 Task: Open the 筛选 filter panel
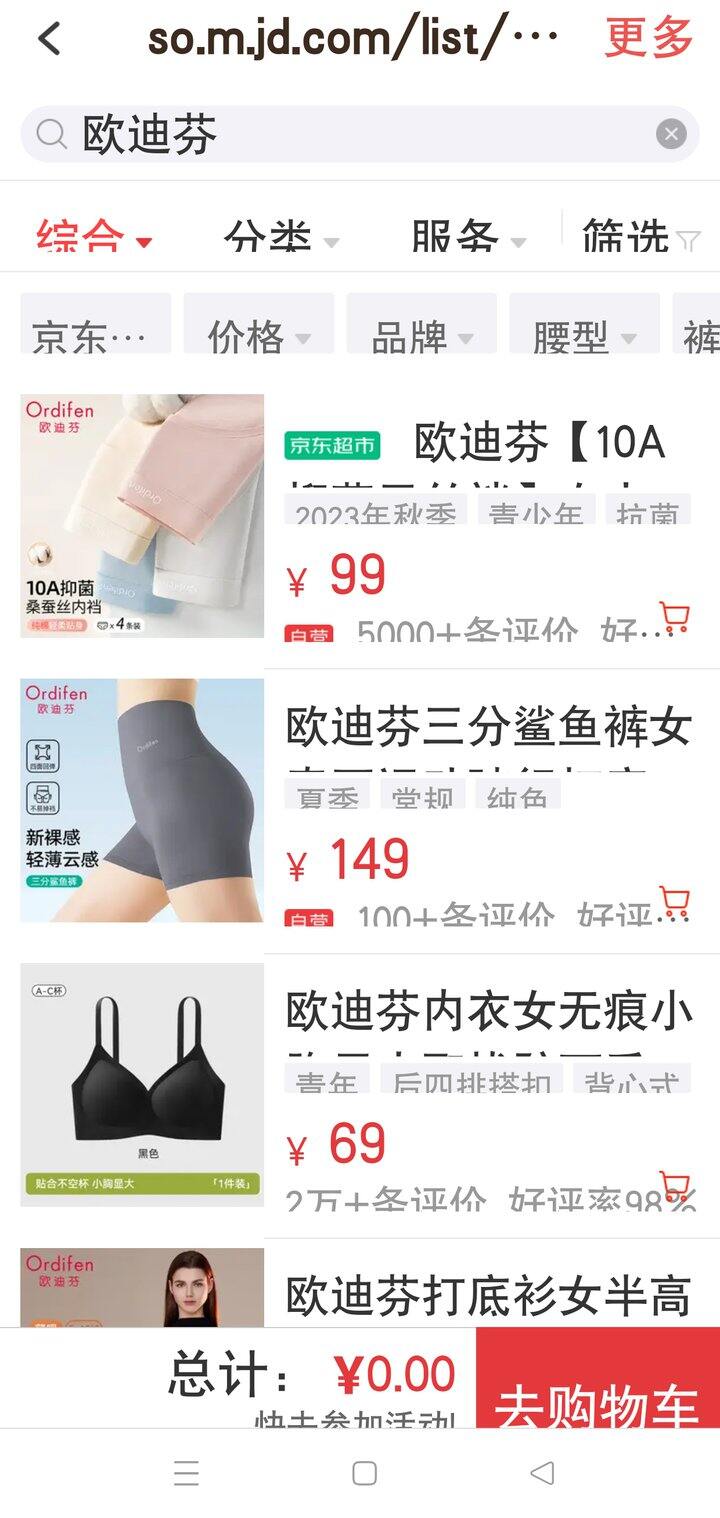(640, 239)
